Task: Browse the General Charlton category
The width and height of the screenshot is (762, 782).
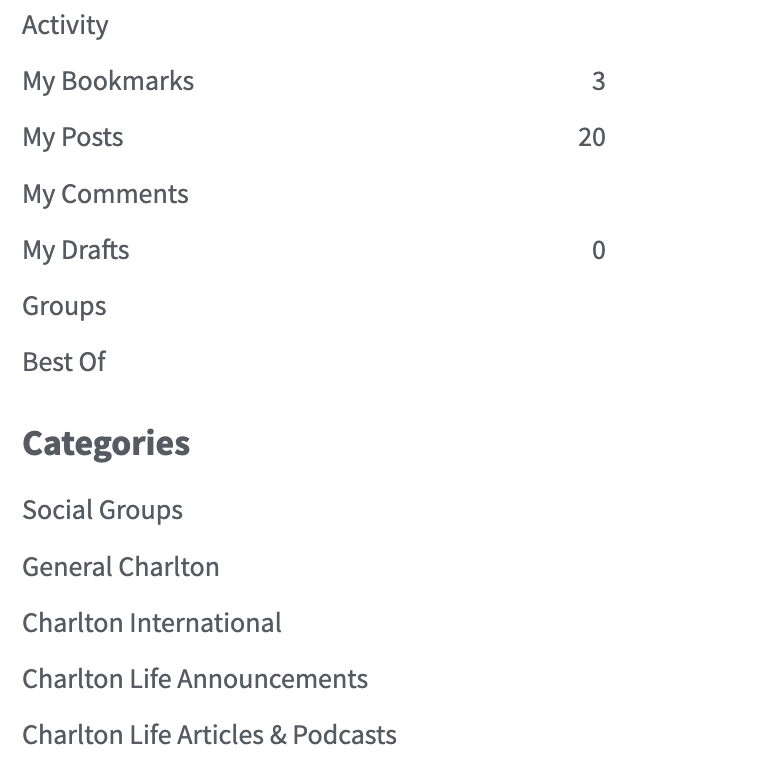Action: [x=120, y=567]
